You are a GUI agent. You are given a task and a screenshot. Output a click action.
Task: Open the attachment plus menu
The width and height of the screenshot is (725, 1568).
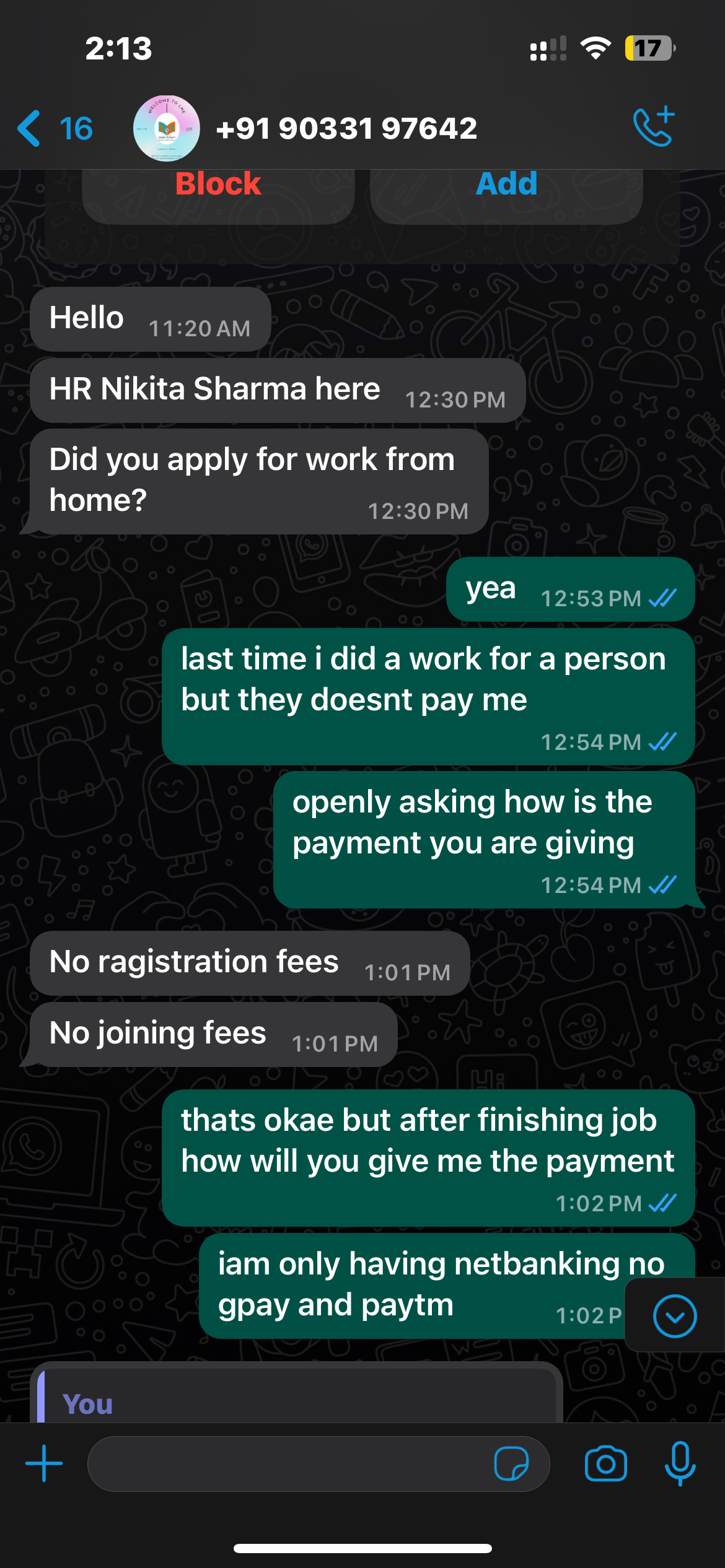43,1464
